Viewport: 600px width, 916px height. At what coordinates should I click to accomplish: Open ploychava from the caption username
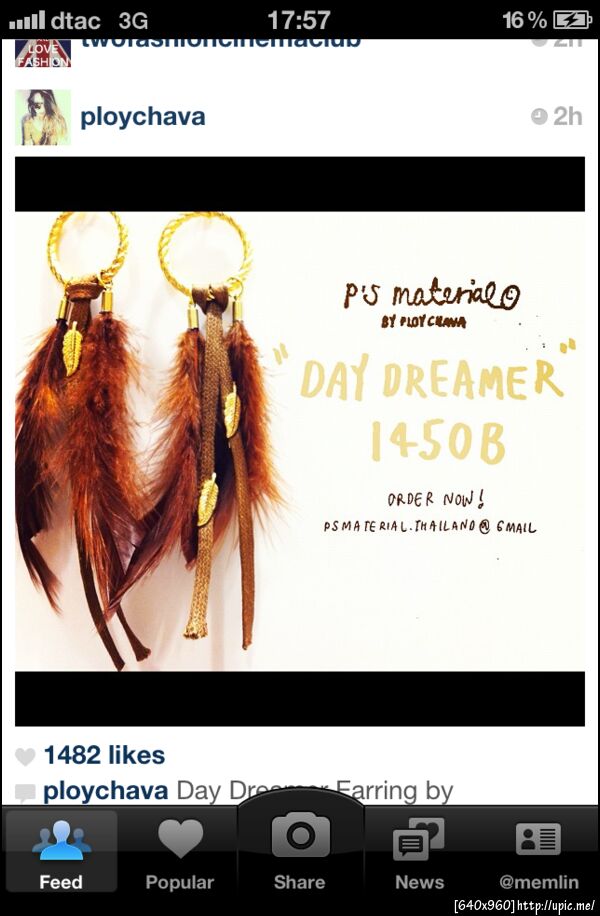105,790
